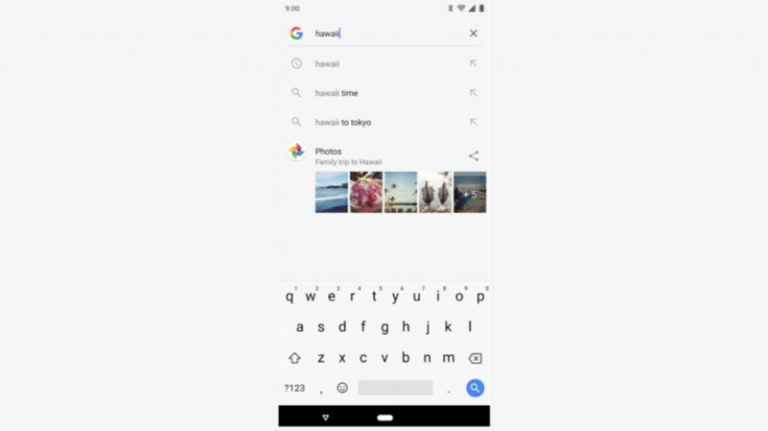Open the third beach photo thumbnail
The image size is (768, 431).
point(400,192)
